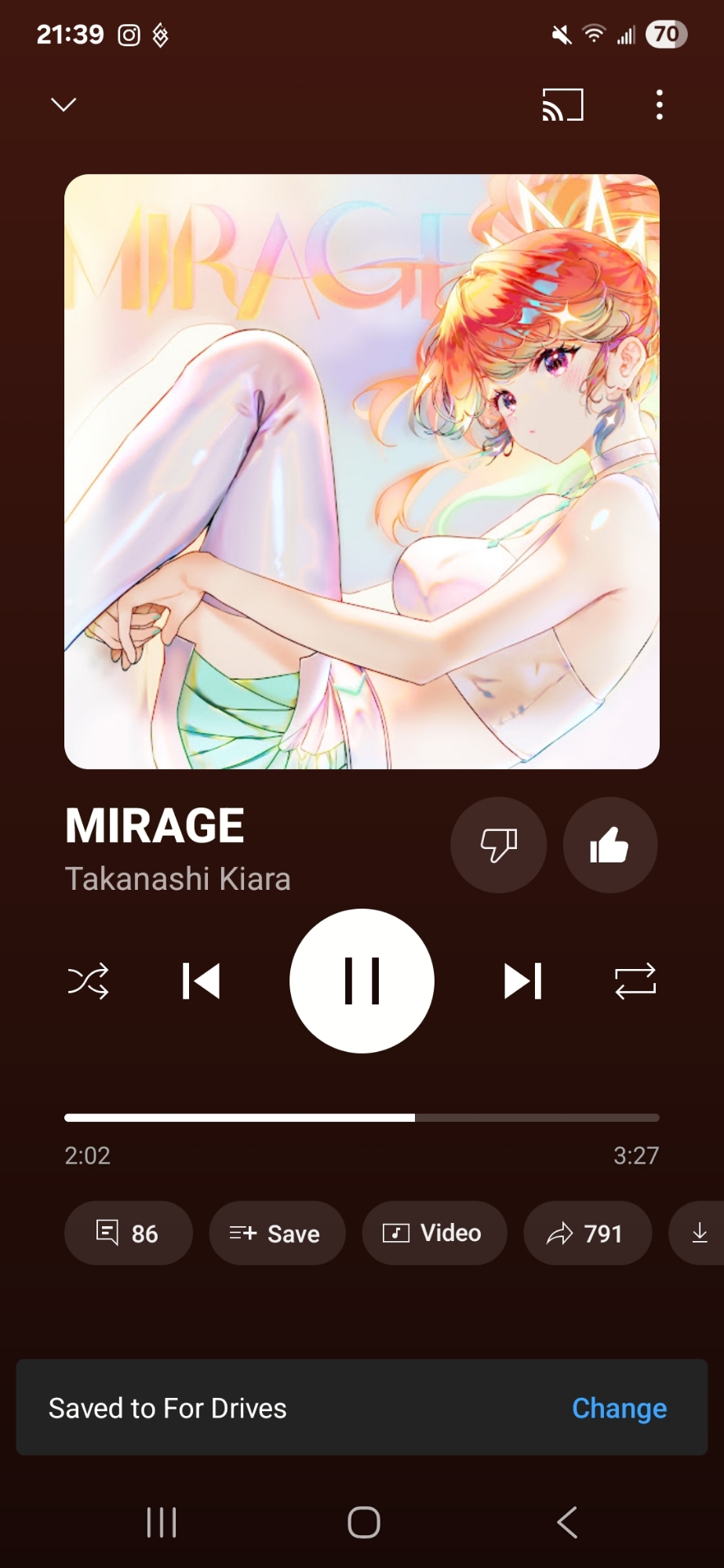
Task: Pause the current song
Action: [362, 981]
